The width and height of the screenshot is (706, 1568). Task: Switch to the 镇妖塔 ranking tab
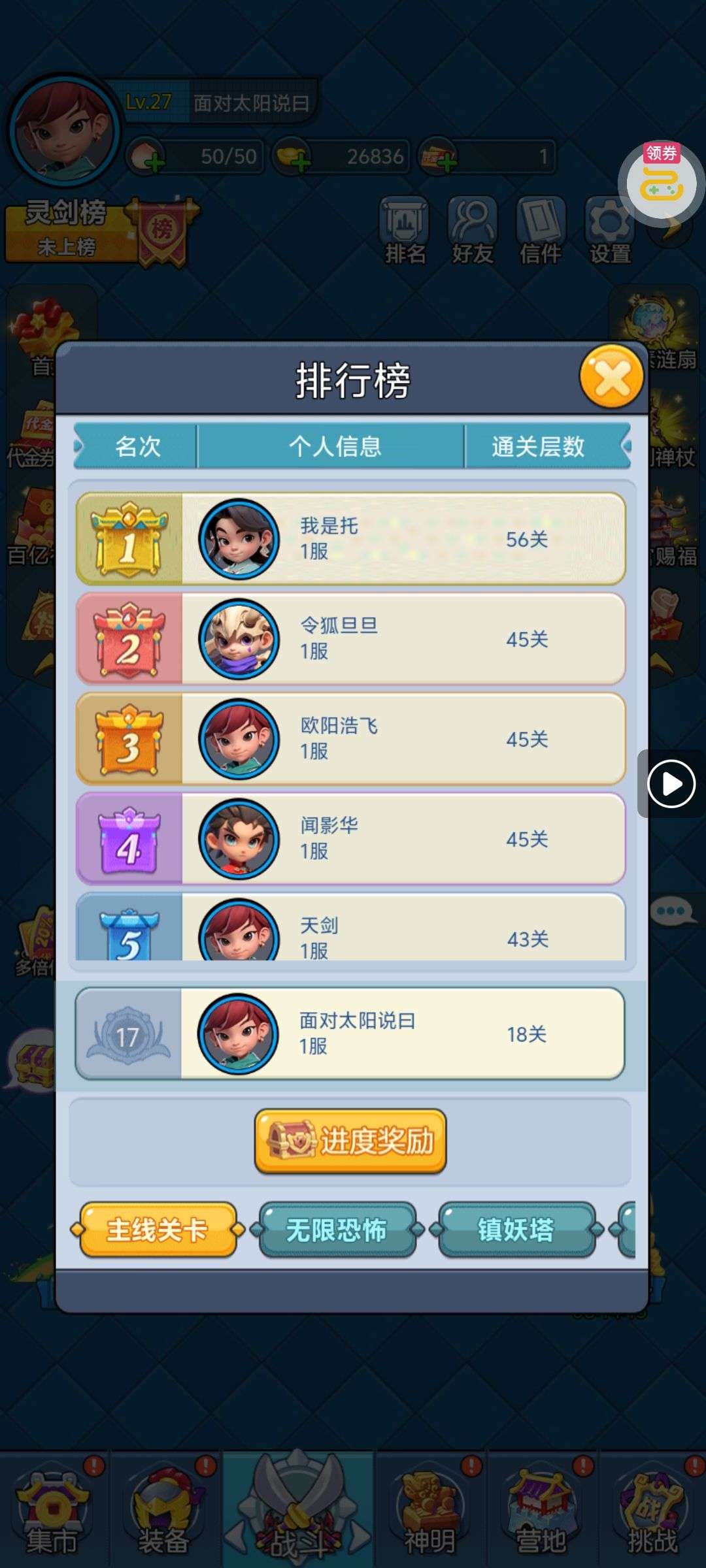pos(516,1230)
